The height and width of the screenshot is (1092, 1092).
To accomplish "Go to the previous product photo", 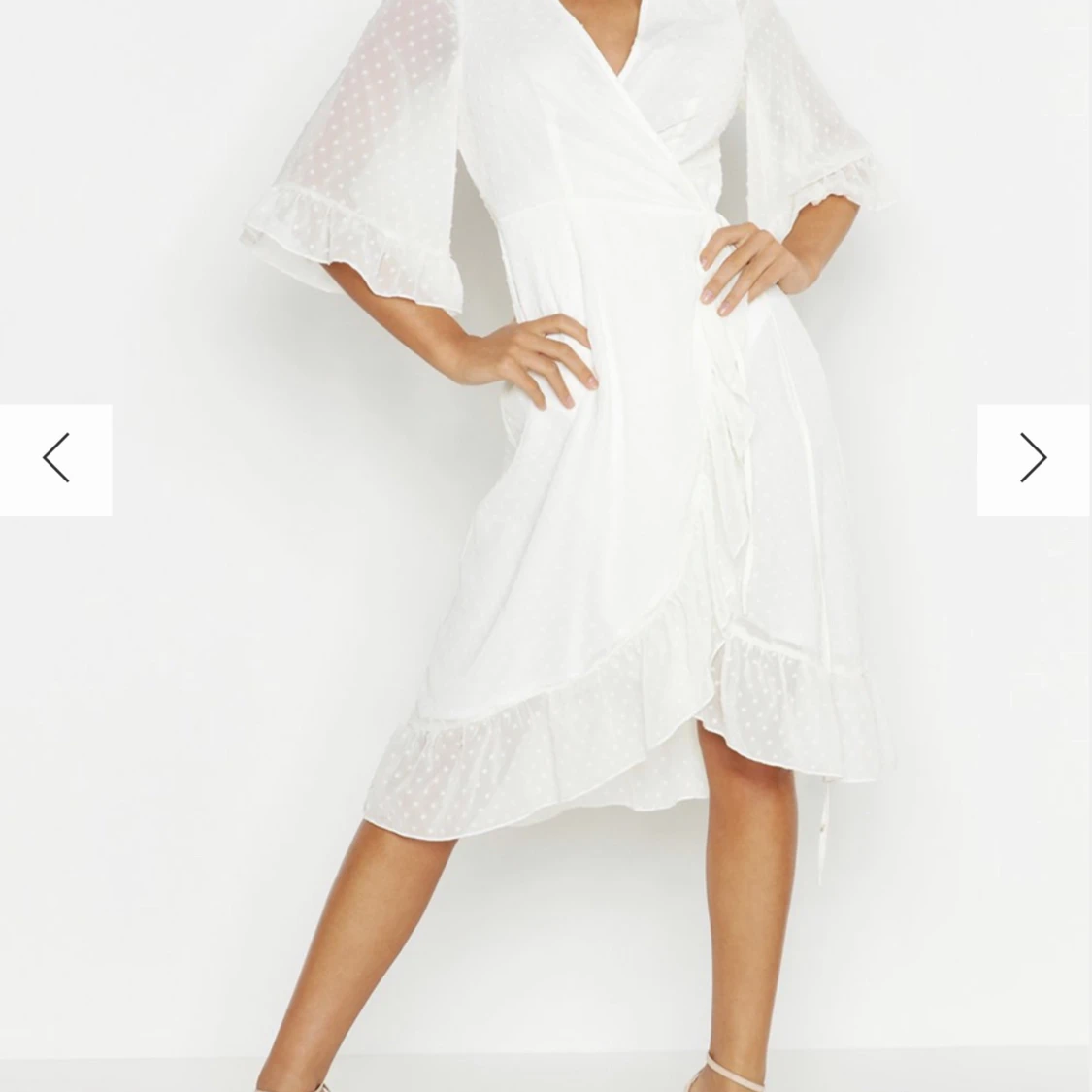I will pyautogui.click(x=55, y=459).
